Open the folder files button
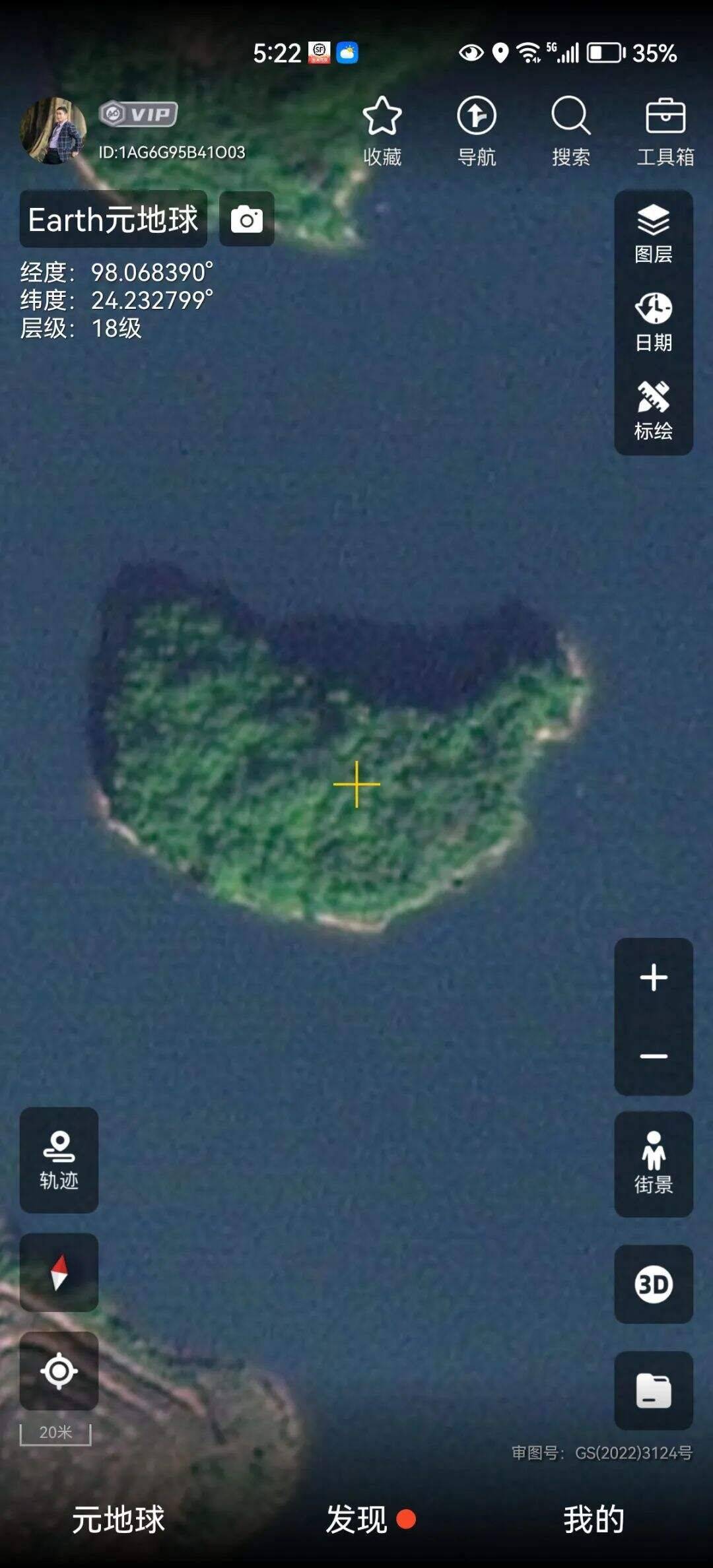The width and height of the screenshot is (713, 1568). coord(653,1390)
